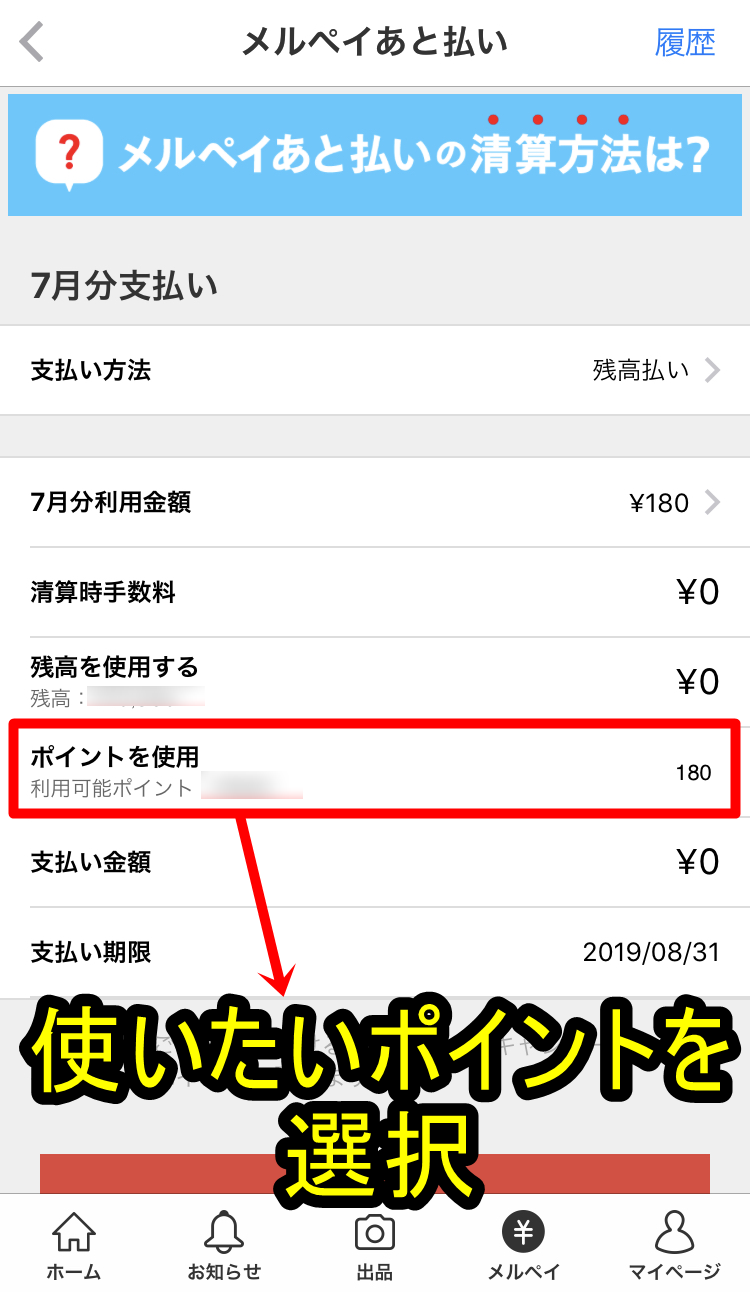Open the 履歴 history link
Screen dimensions: 750x1292
click(685, 43)
